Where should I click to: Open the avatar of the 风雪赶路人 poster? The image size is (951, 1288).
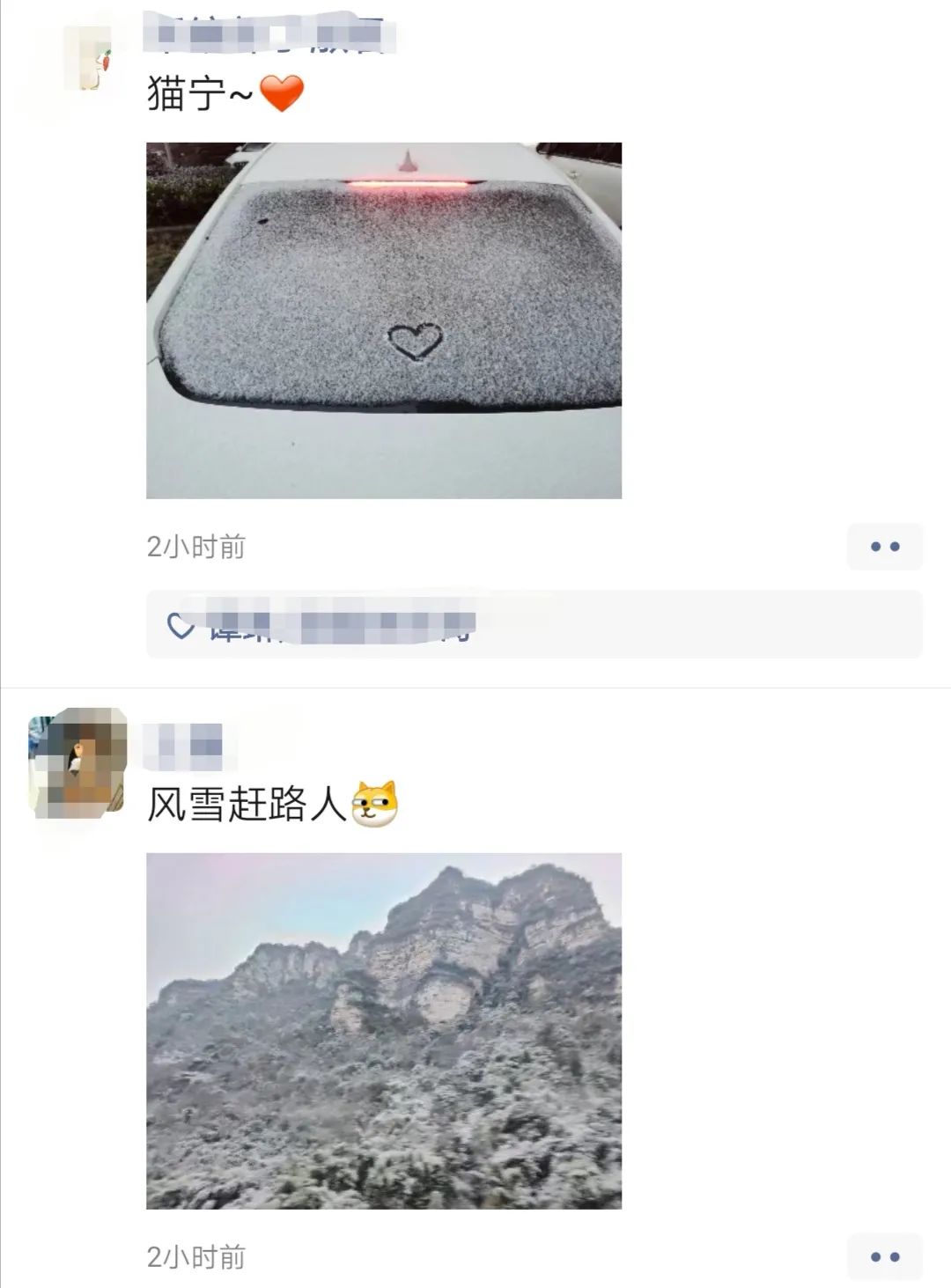[x=77, y=763]
